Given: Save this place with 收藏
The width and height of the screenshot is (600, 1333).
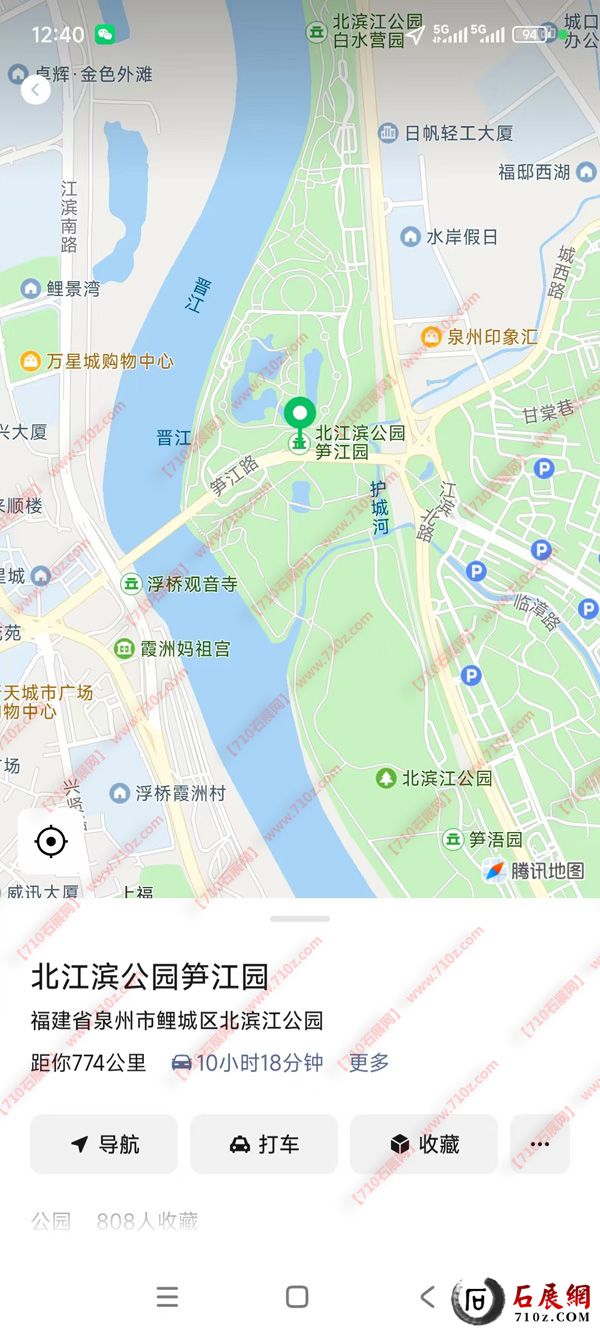Looking at the screenshot, I should click(x=424, y=1144).
